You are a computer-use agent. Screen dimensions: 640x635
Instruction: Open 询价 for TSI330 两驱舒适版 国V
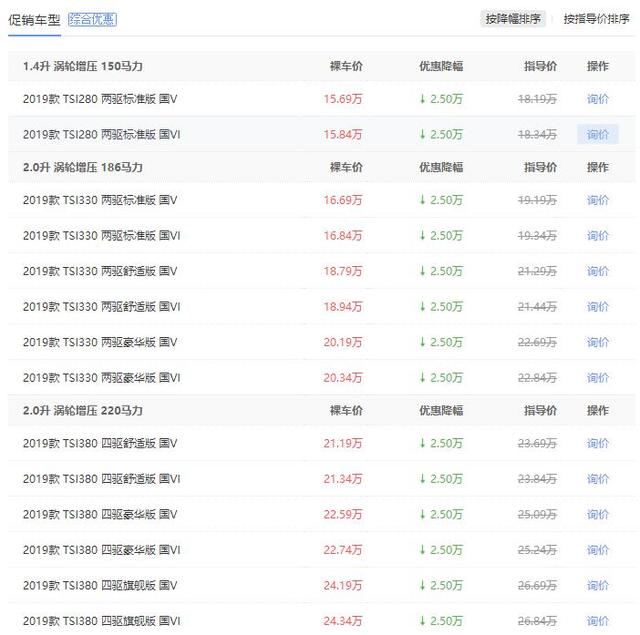click(598, 271)
